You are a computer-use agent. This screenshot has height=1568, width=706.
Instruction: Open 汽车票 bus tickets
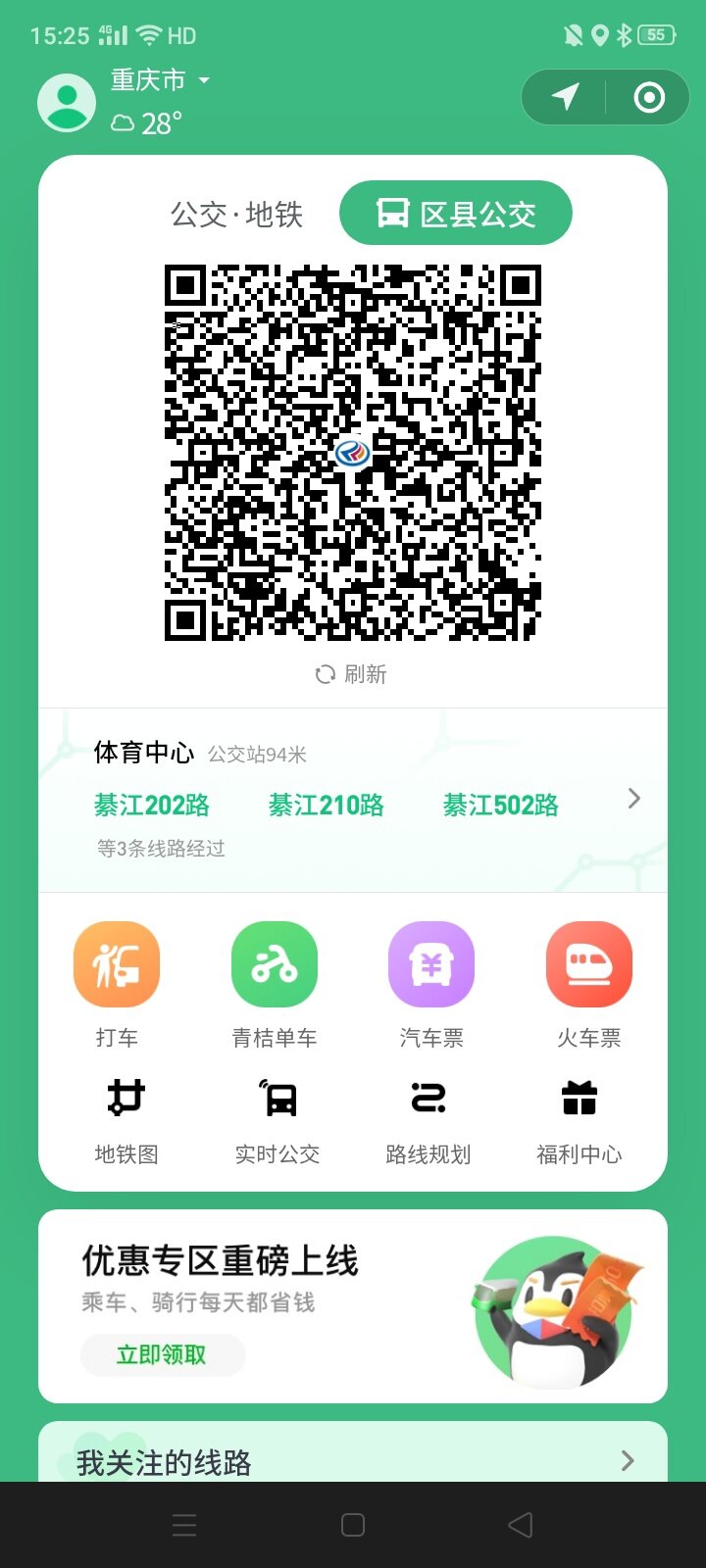click(431, 985)
